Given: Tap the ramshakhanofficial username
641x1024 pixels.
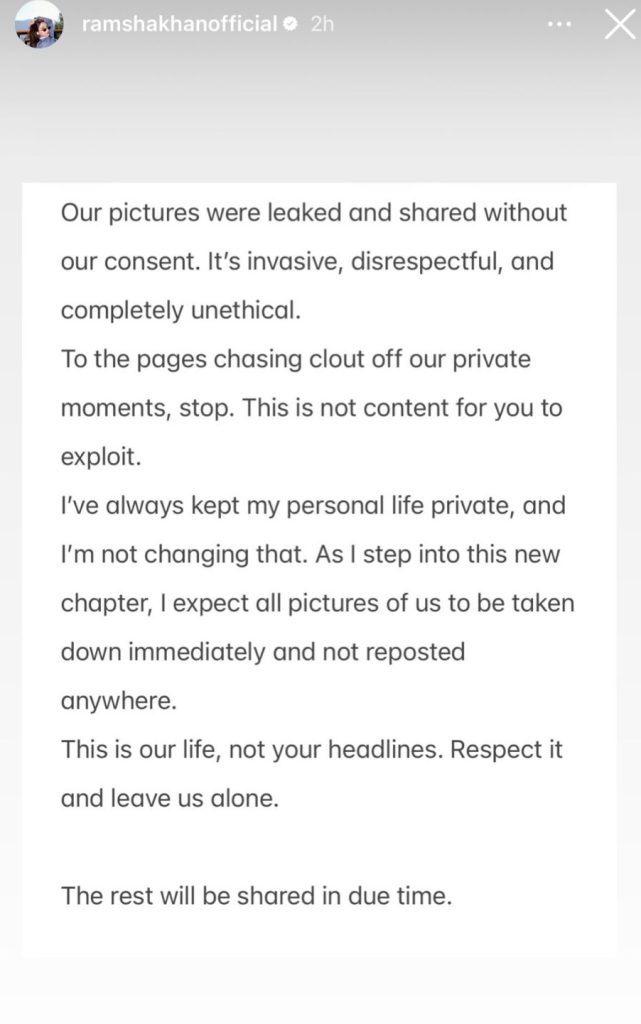Looking at the screenshot, I should (180, 24).
